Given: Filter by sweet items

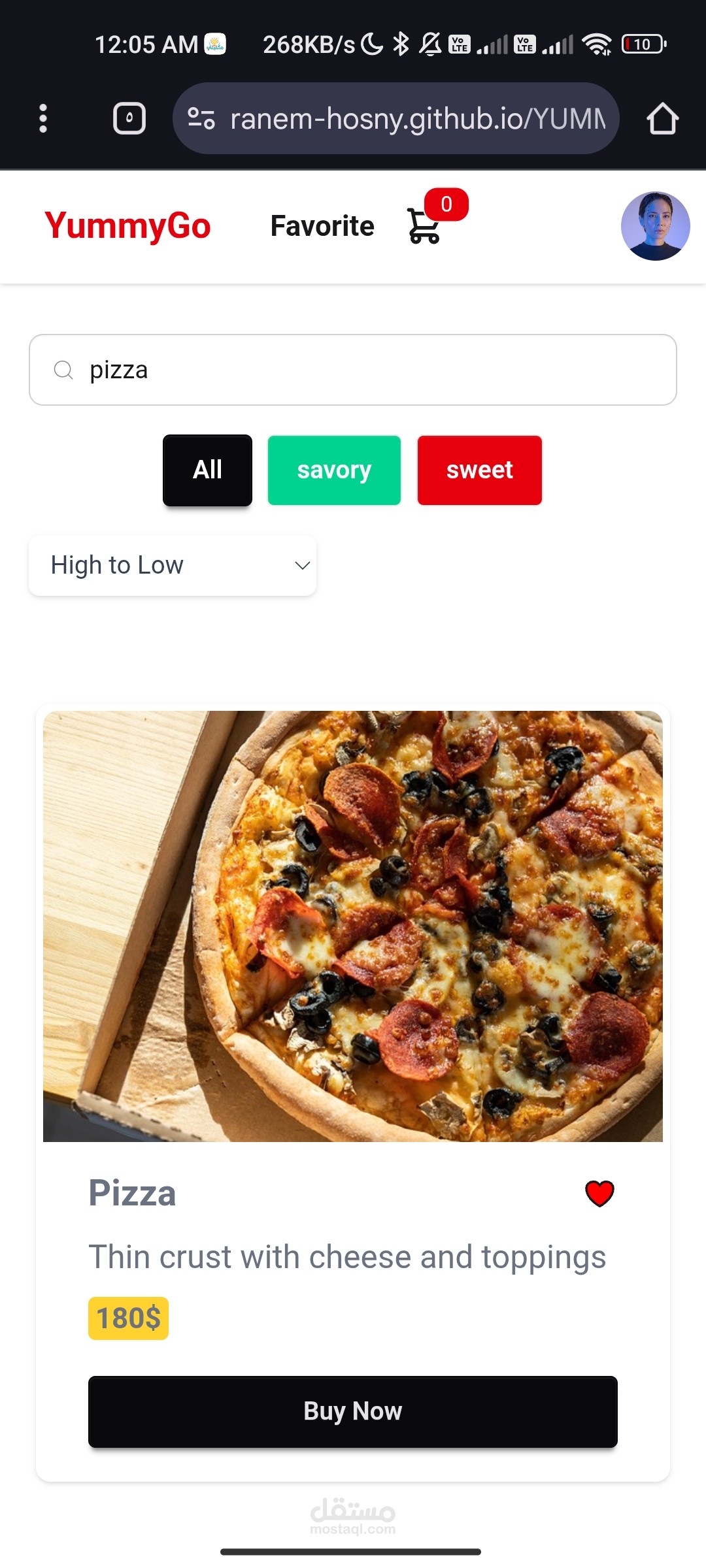Looking at the screenshot, I should pyautogui.click(x=479, y=470).
